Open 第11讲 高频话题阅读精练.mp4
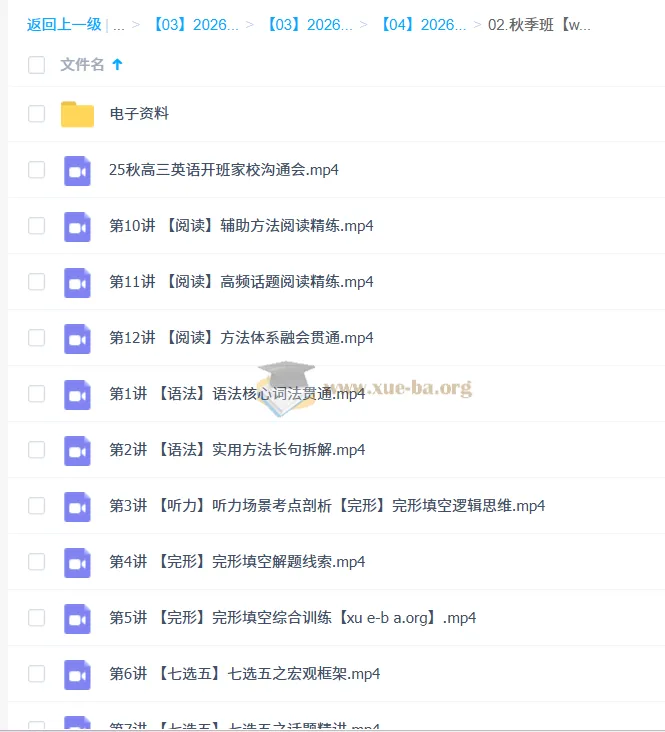The height and width of the screenshot is (732, 665). point(241,282)
